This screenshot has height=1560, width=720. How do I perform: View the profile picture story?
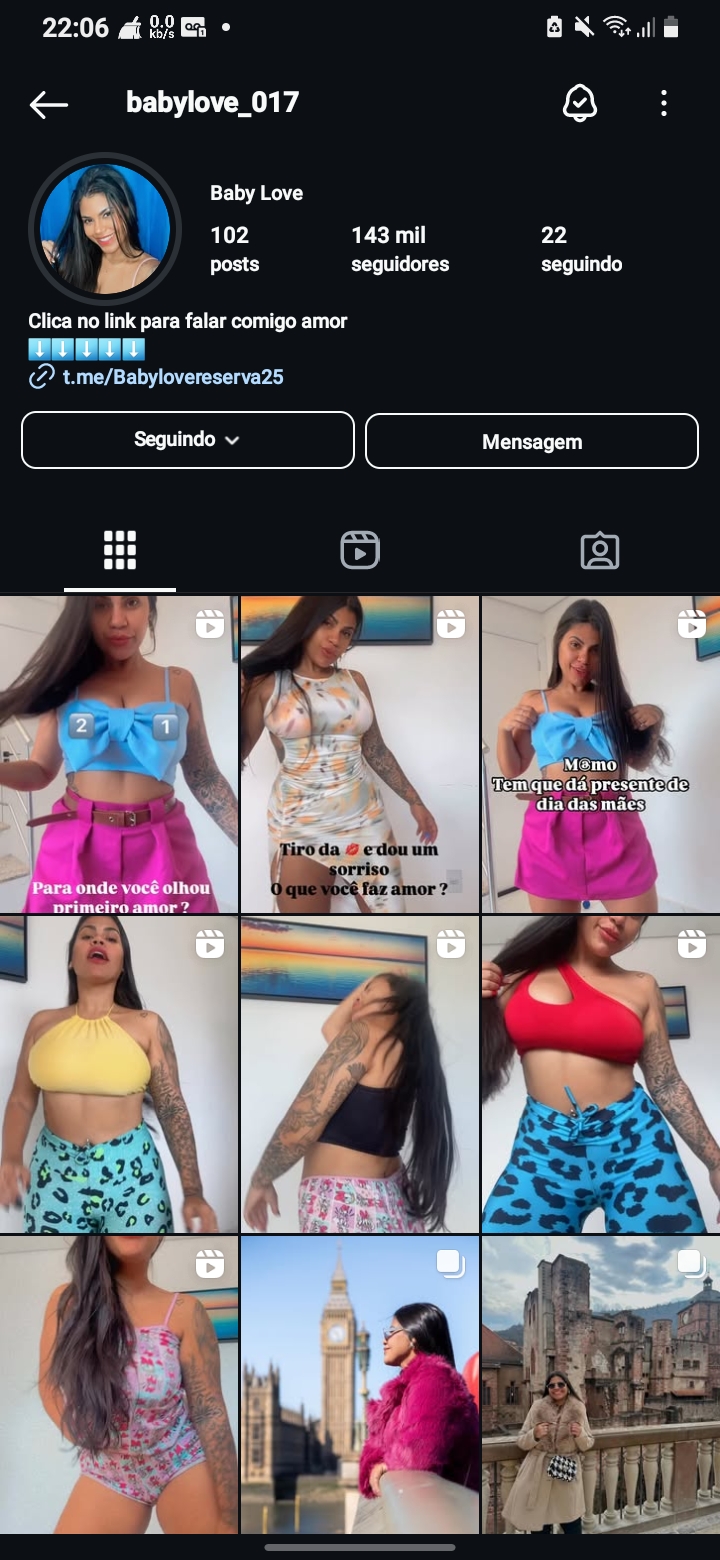pyautogui.click(x=105, y=229)
